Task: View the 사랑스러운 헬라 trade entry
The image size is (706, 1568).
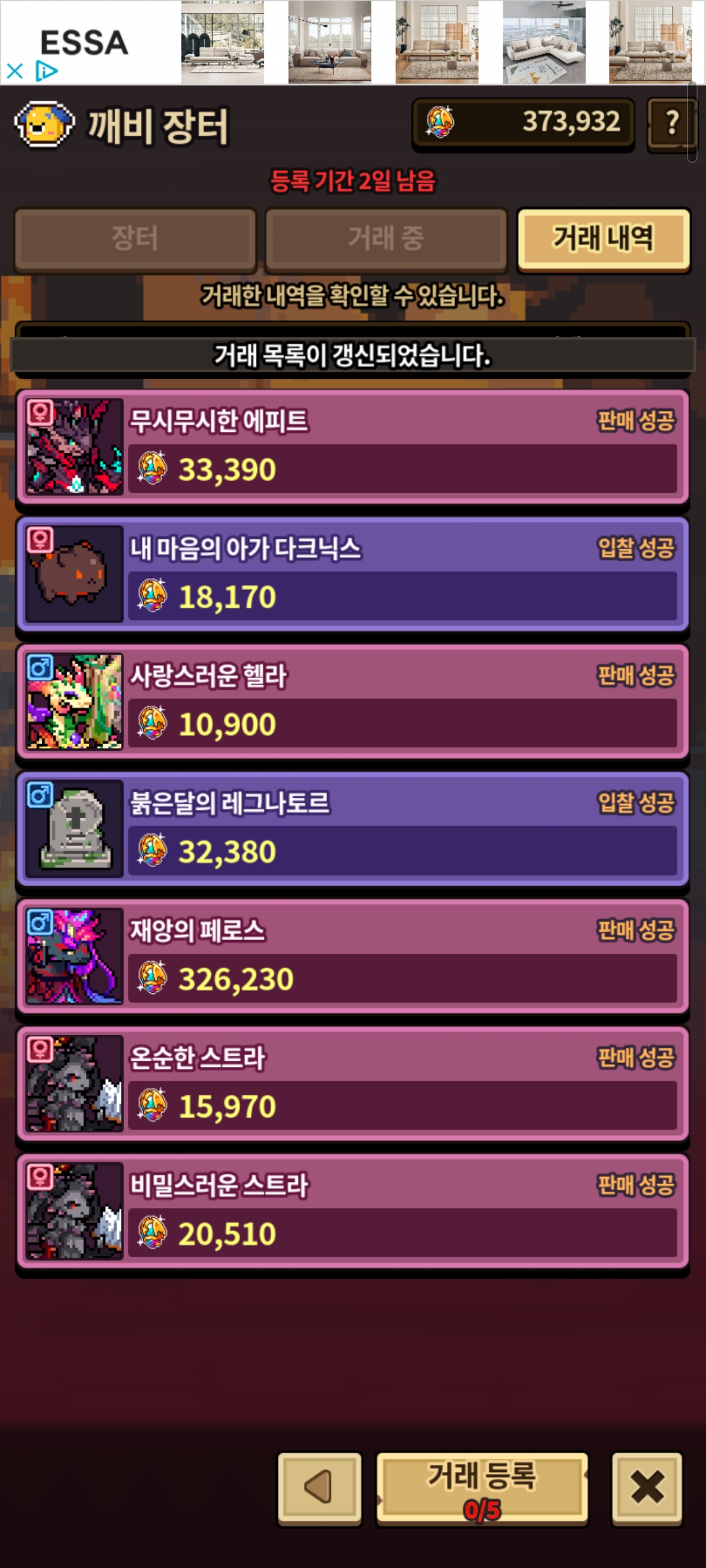Action: click(x=353, y=702)
